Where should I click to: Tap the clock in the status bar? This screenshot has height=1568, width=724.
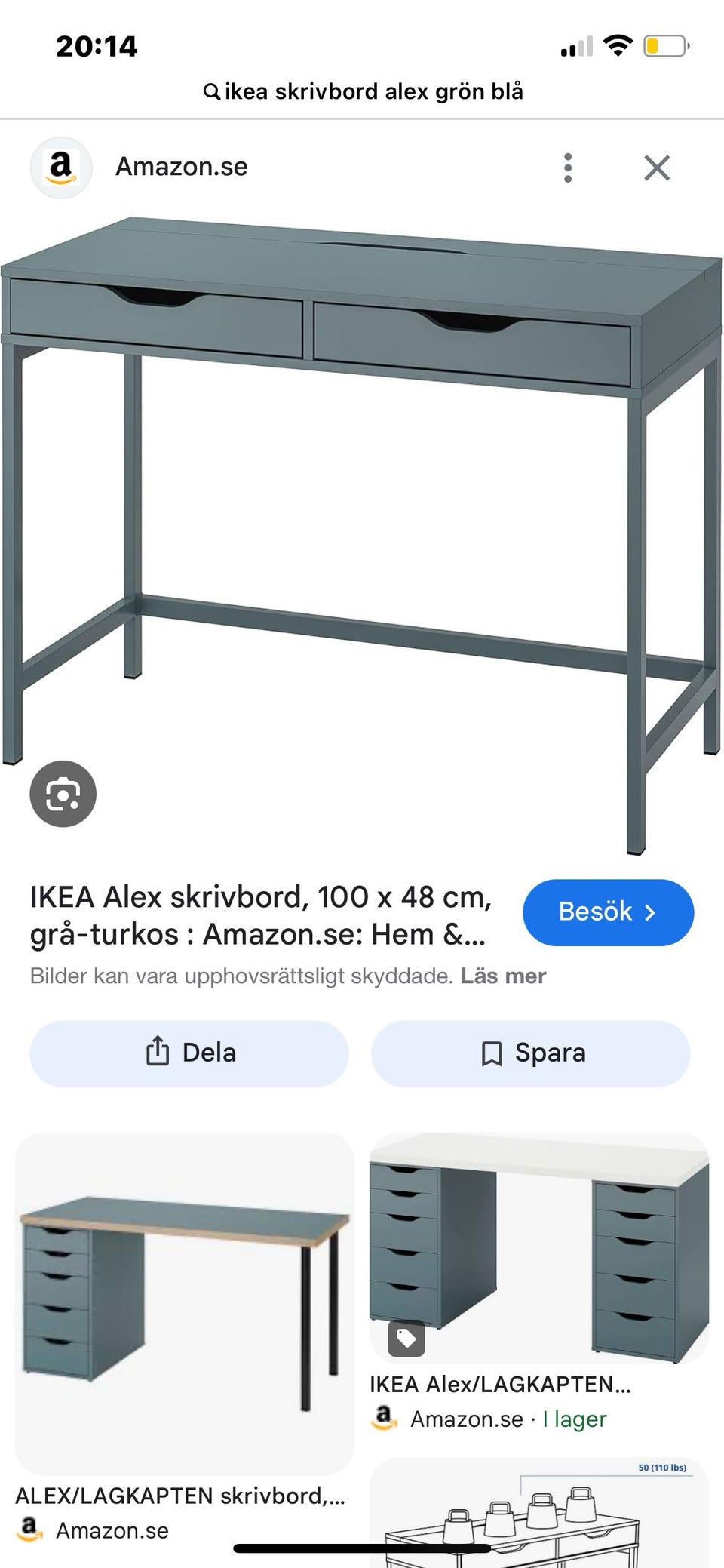click(97, 45)
